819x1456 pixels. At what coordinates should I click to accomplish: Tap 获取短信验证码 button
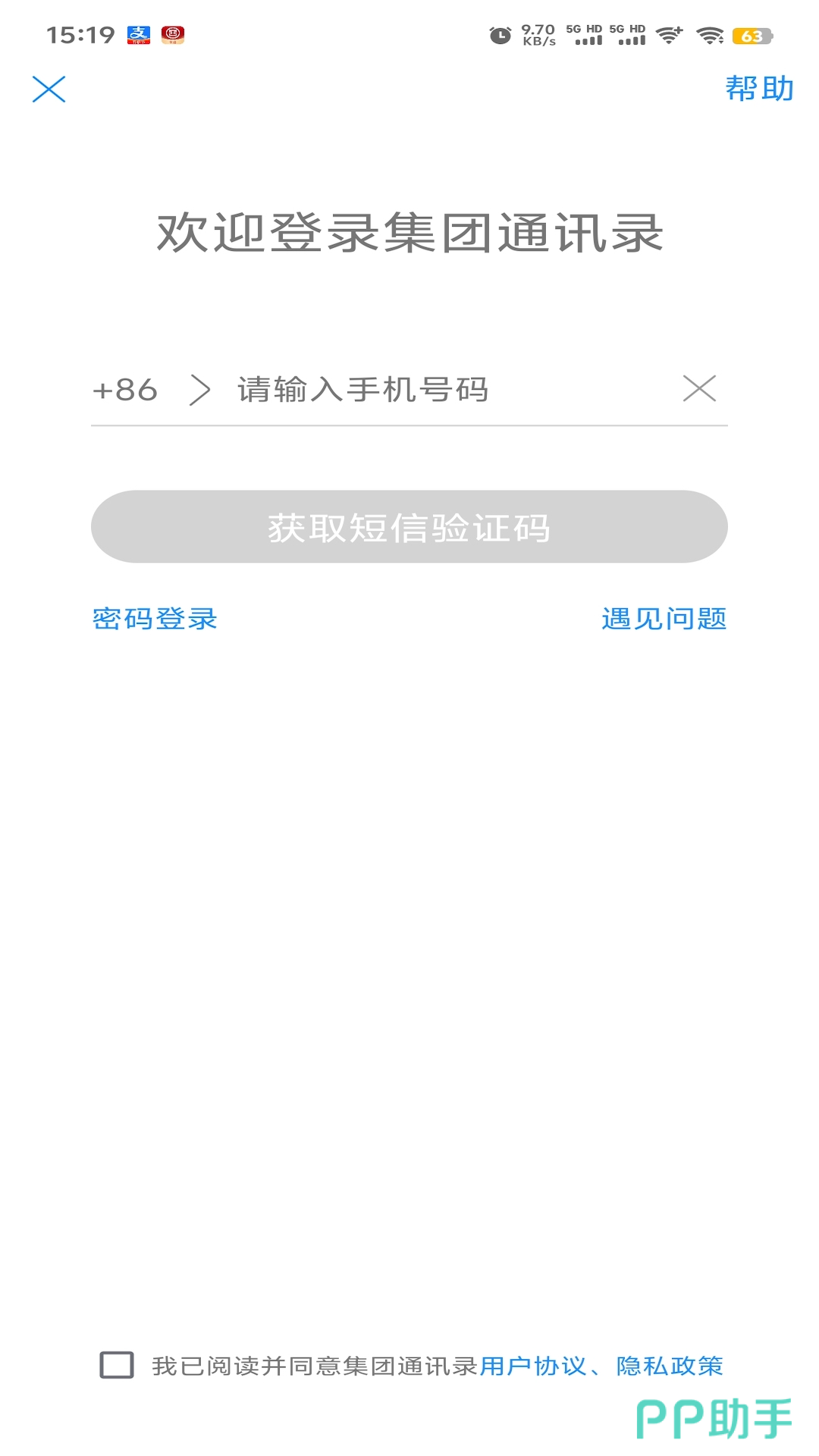pos(409,527)
